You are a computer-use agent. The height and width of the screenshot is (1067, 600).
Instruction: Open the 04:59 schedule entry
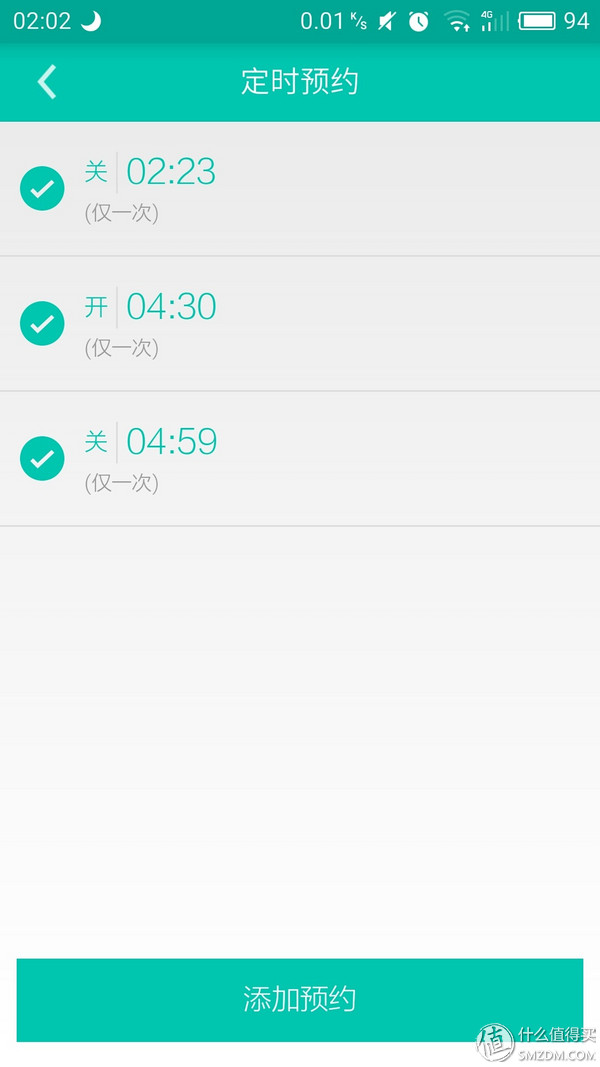tap(330, 458)
